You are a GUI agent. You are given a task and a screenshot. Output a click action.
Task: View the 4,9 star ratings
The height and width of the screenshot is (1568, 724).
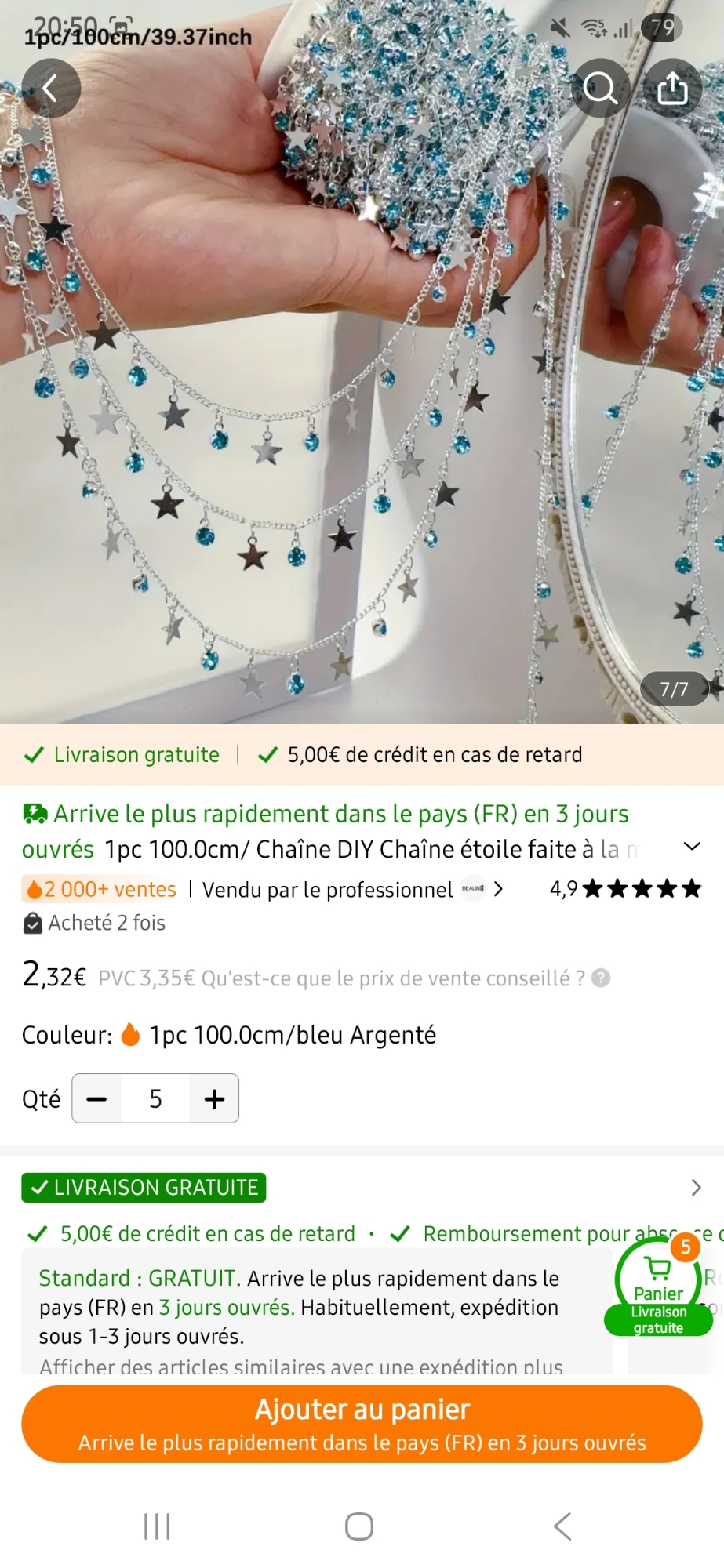625,889
